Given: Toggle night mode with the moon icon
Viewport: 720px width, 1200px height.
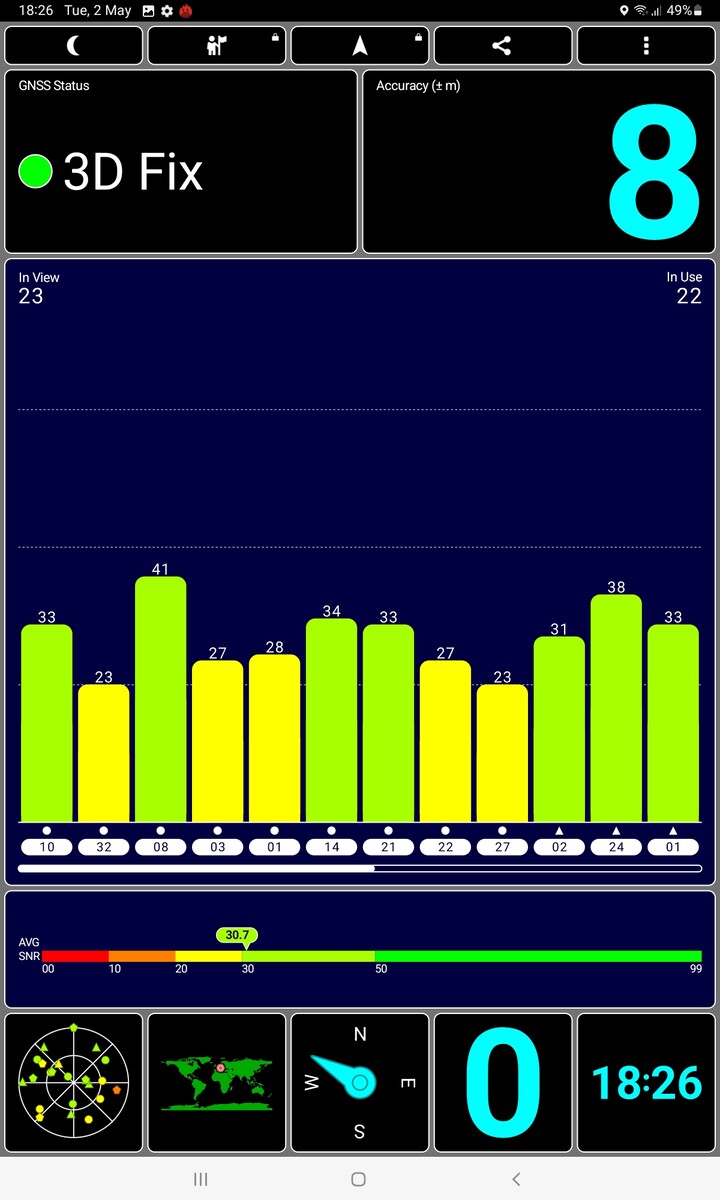Looking at the screenshot, I should [74, 46].
